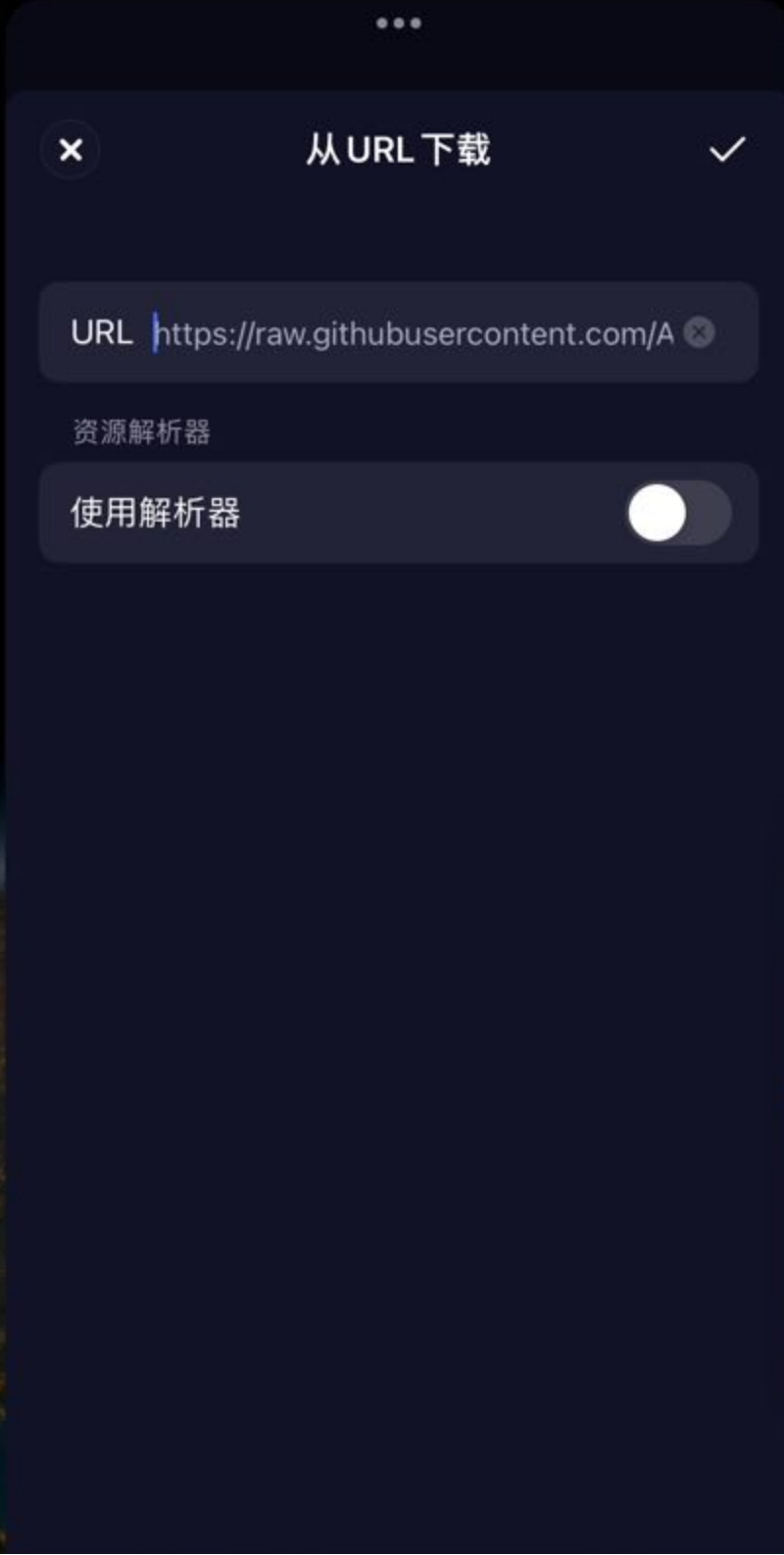Confirm the download with the checkmark
This screenshot has height=1555, width=784.
726,150
